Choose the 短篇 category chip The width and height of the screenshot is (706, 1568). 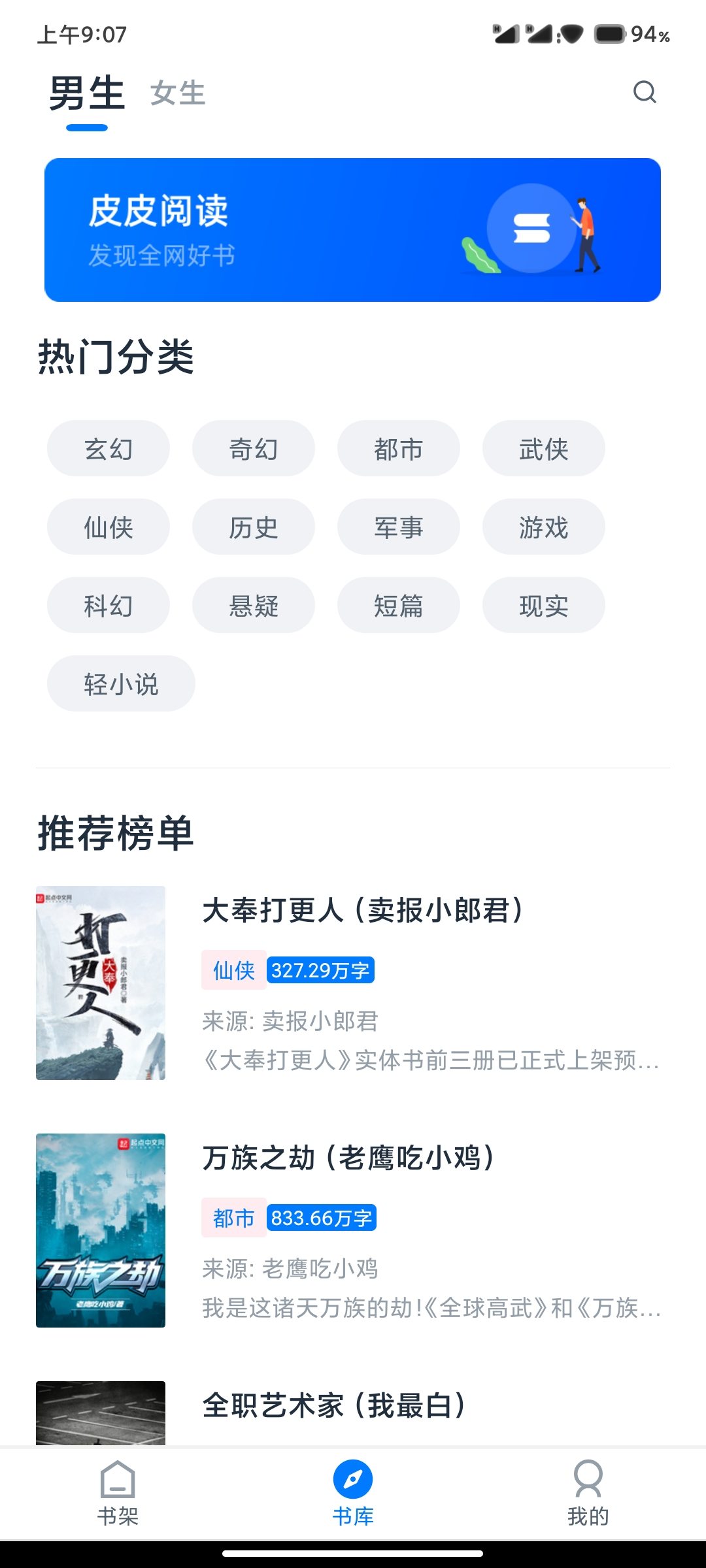(399, 606)
